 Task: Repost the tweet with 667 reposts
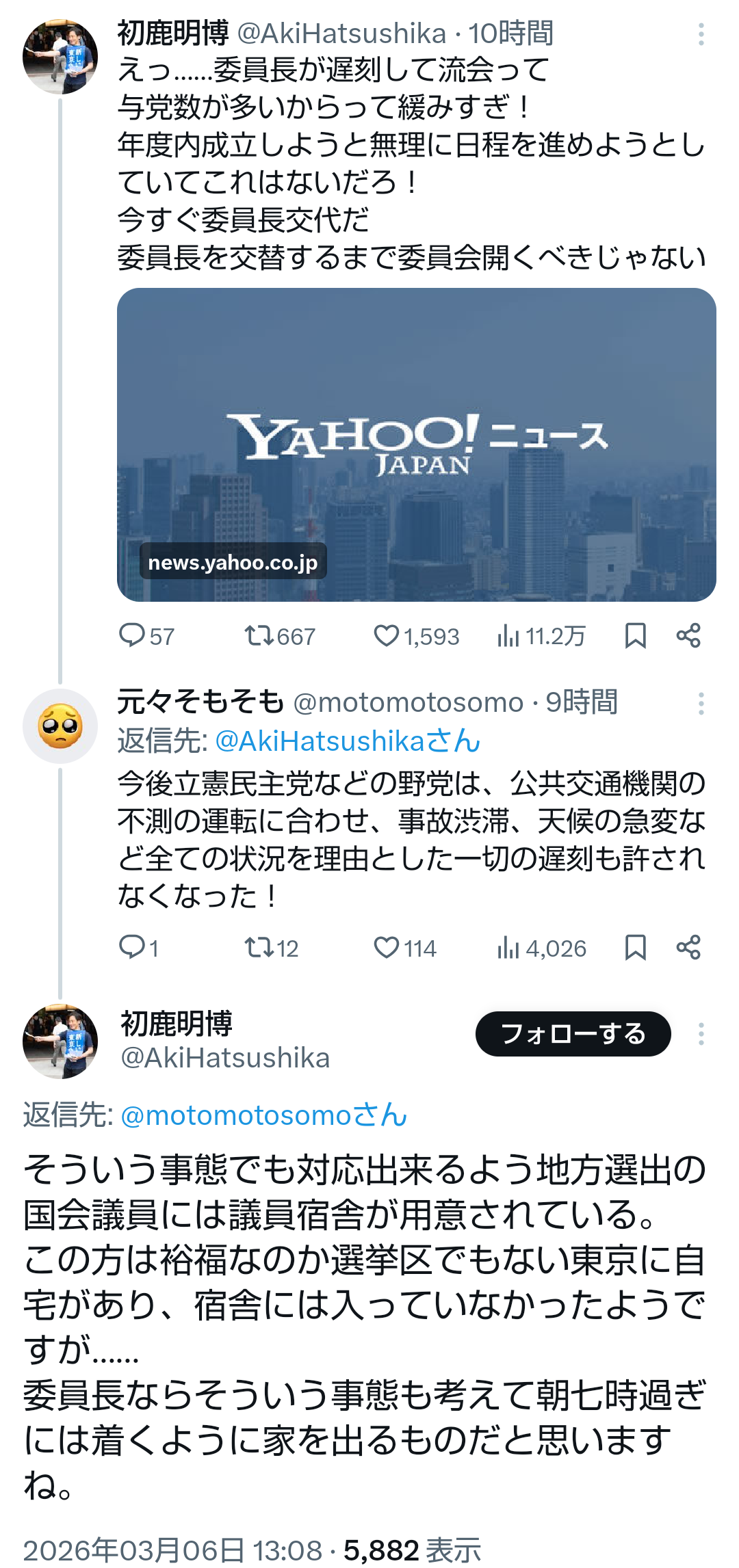[x=259, y=635]
